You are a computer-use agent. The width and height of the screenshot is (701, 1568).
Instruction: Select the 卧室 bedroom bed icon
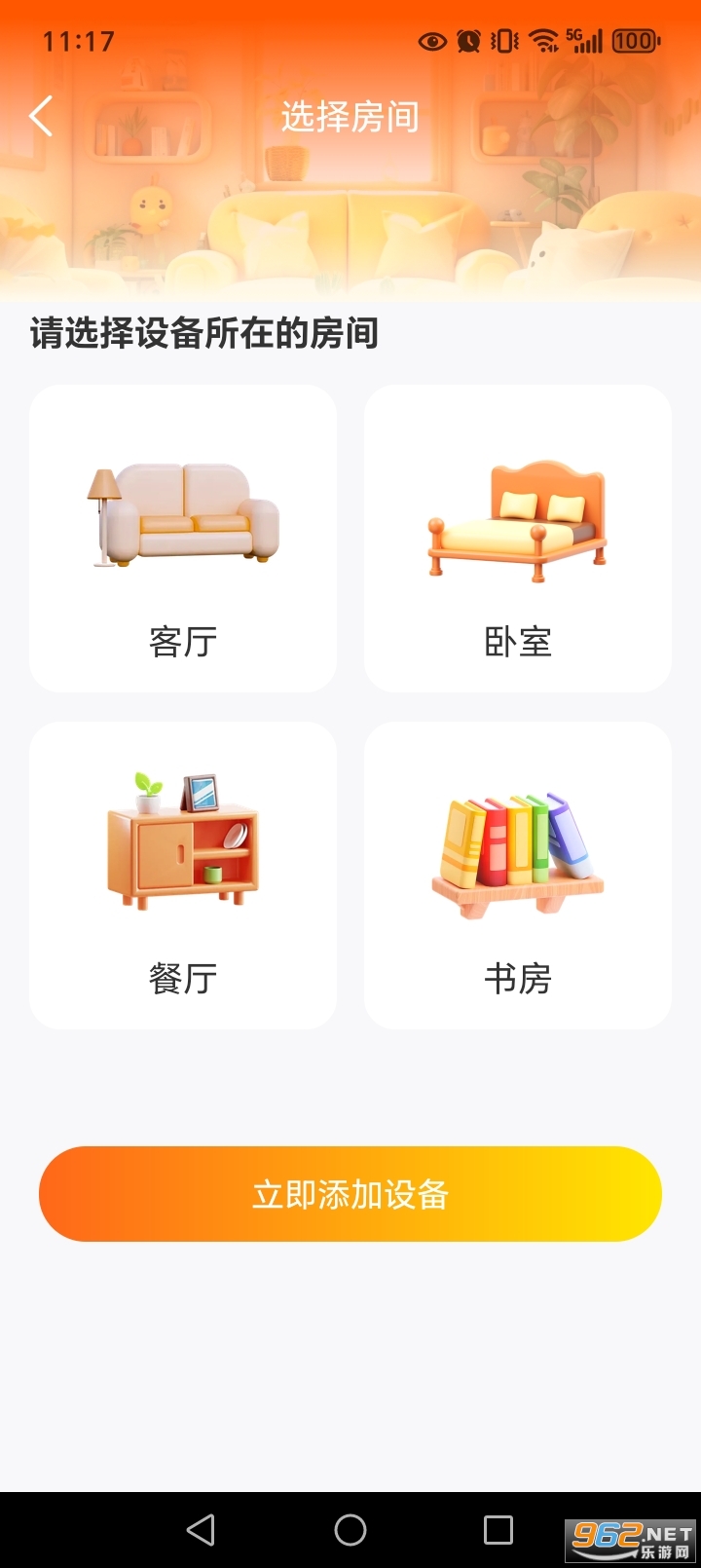coord(517,516)
